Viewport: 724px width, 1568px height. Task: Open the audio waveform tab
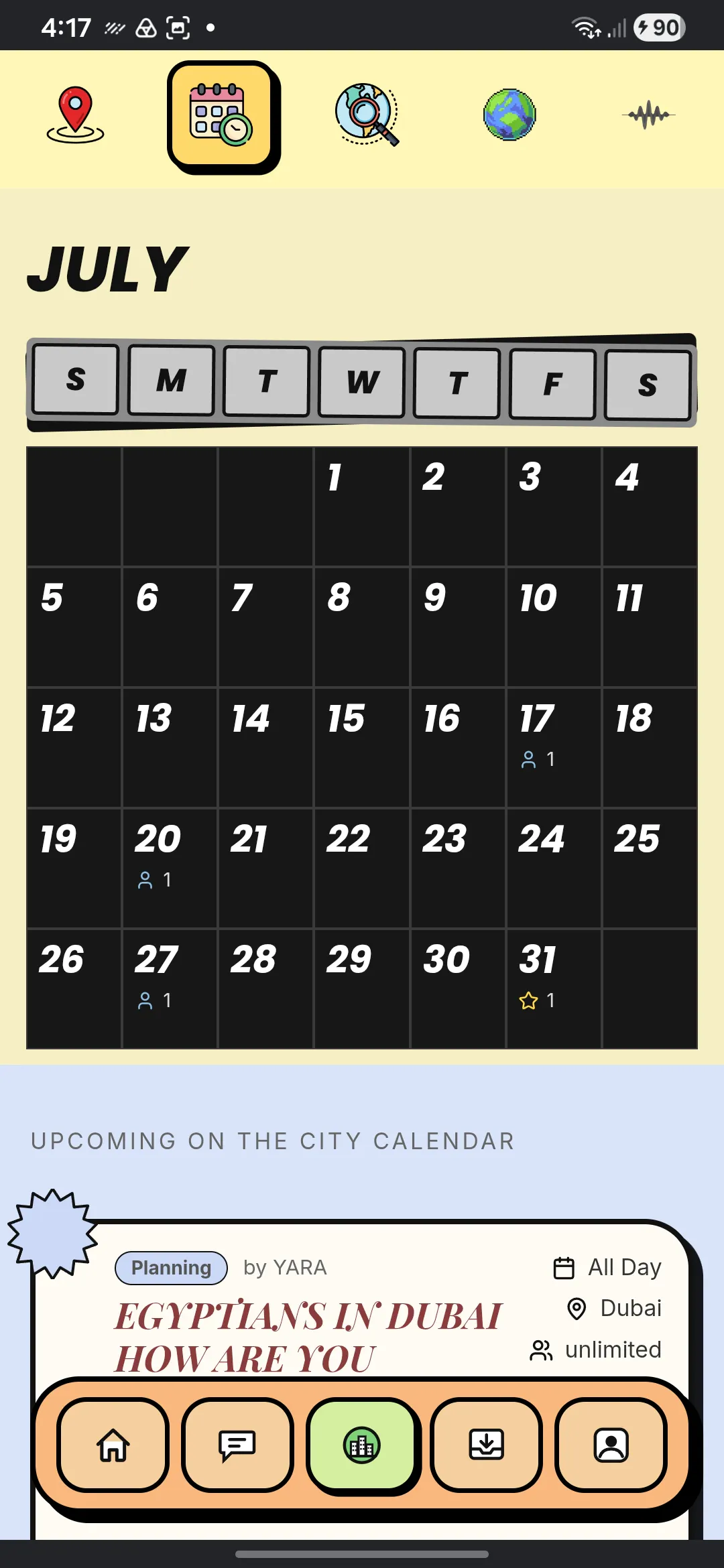pos(648,115)
